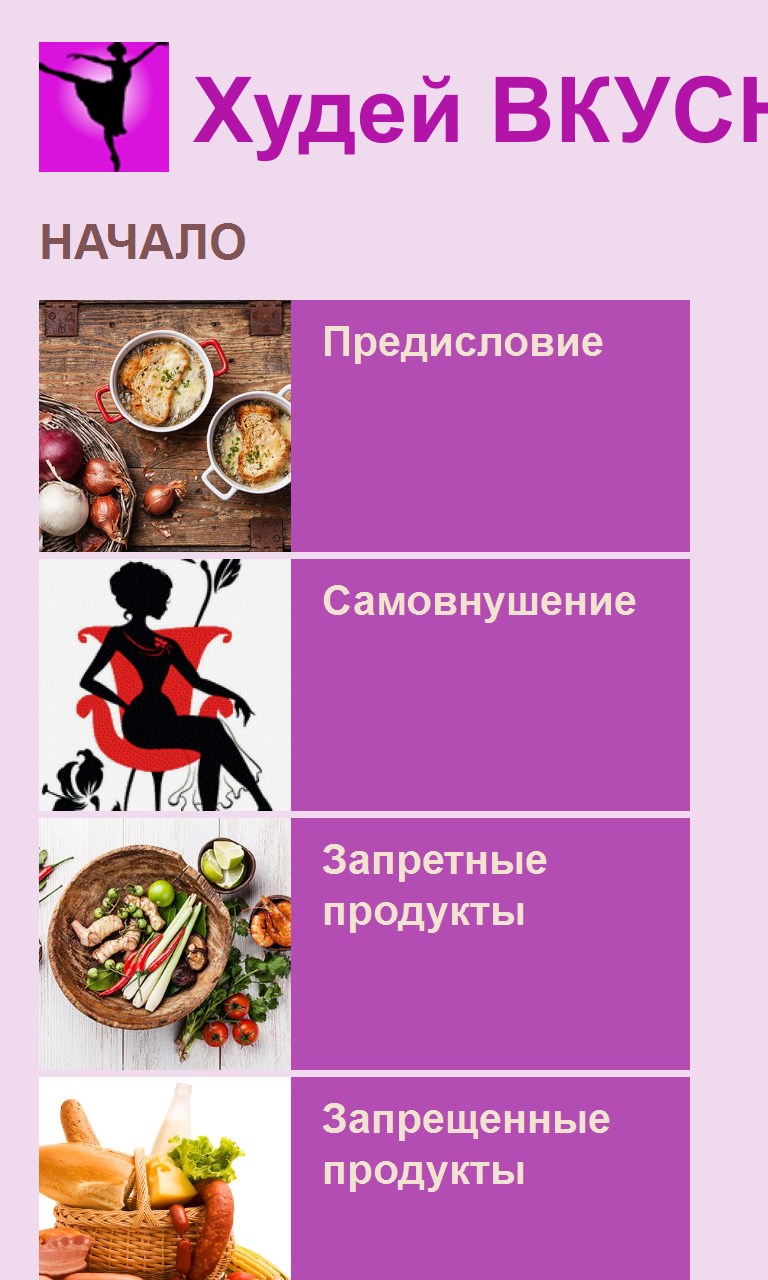The width and height of the screenshot is (768, 1280).
Task: Open the Запрещенные продукты section
Action: click(x=466, y=1144)
